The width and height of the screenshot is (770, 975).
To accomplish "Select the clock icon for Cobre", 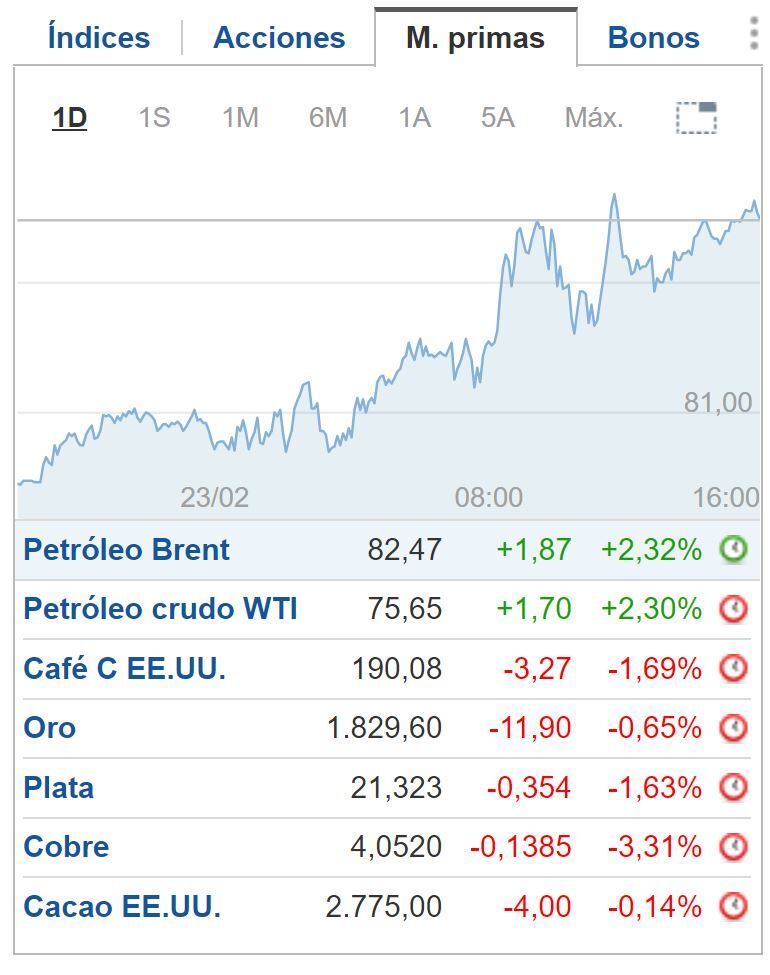I will pyautogui.click(x=733, y=847).
